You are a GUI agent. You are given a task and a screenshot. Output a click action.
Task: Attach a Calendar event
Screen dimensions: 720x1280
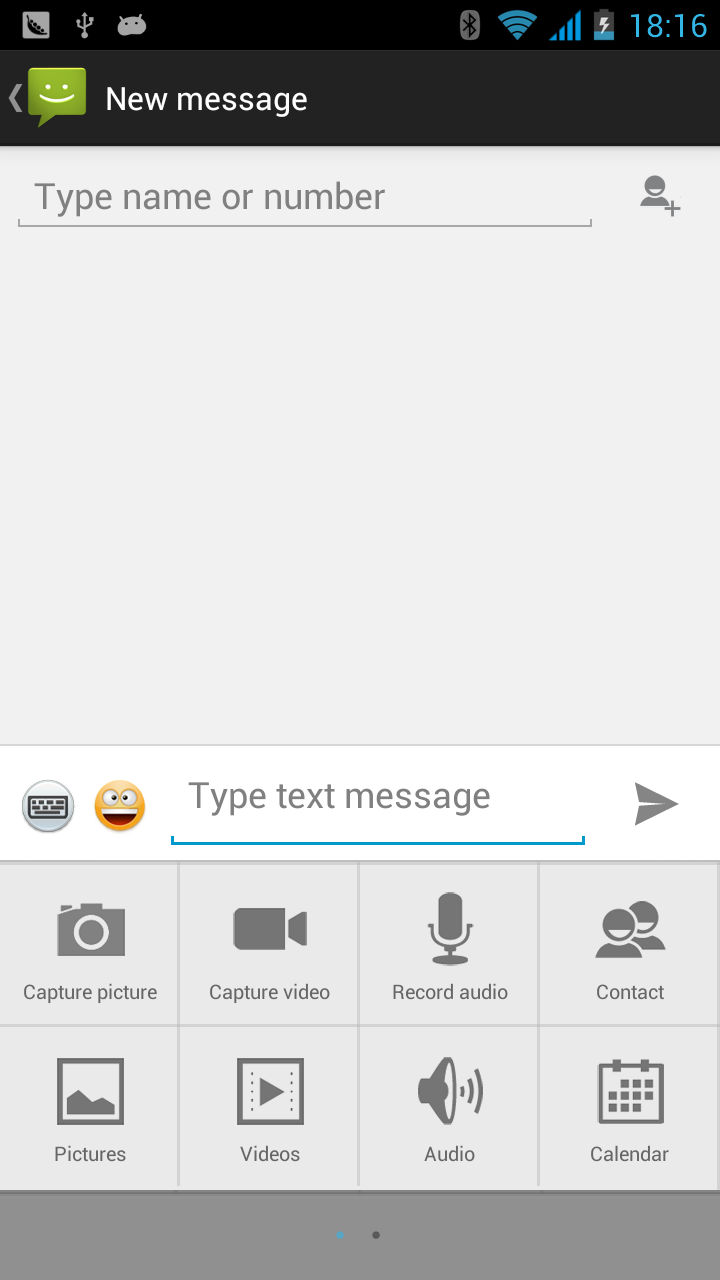point(630,1108)
